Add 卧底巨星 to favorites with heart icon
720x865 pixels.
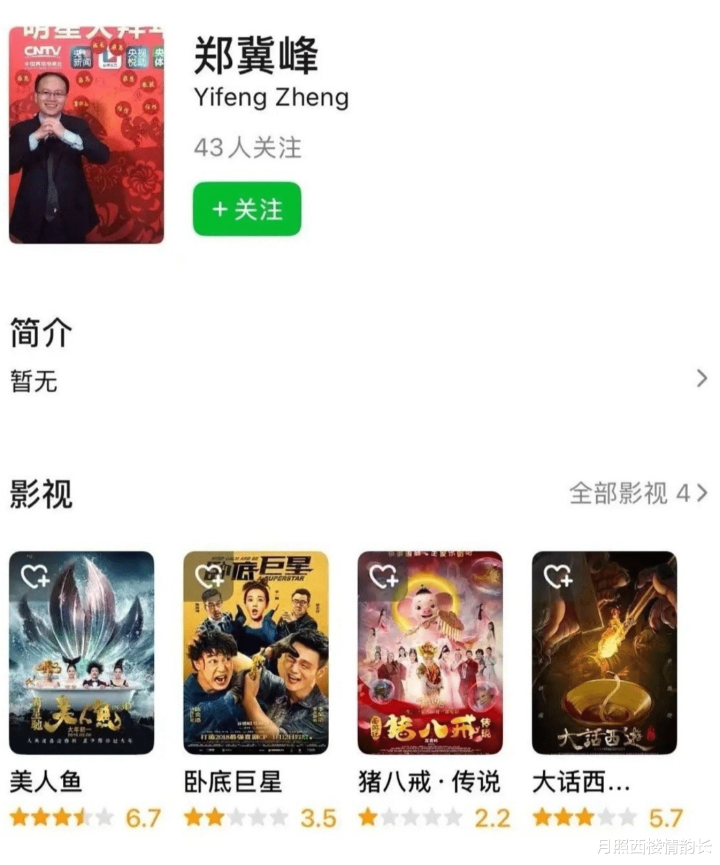click(x=209, y=576)
